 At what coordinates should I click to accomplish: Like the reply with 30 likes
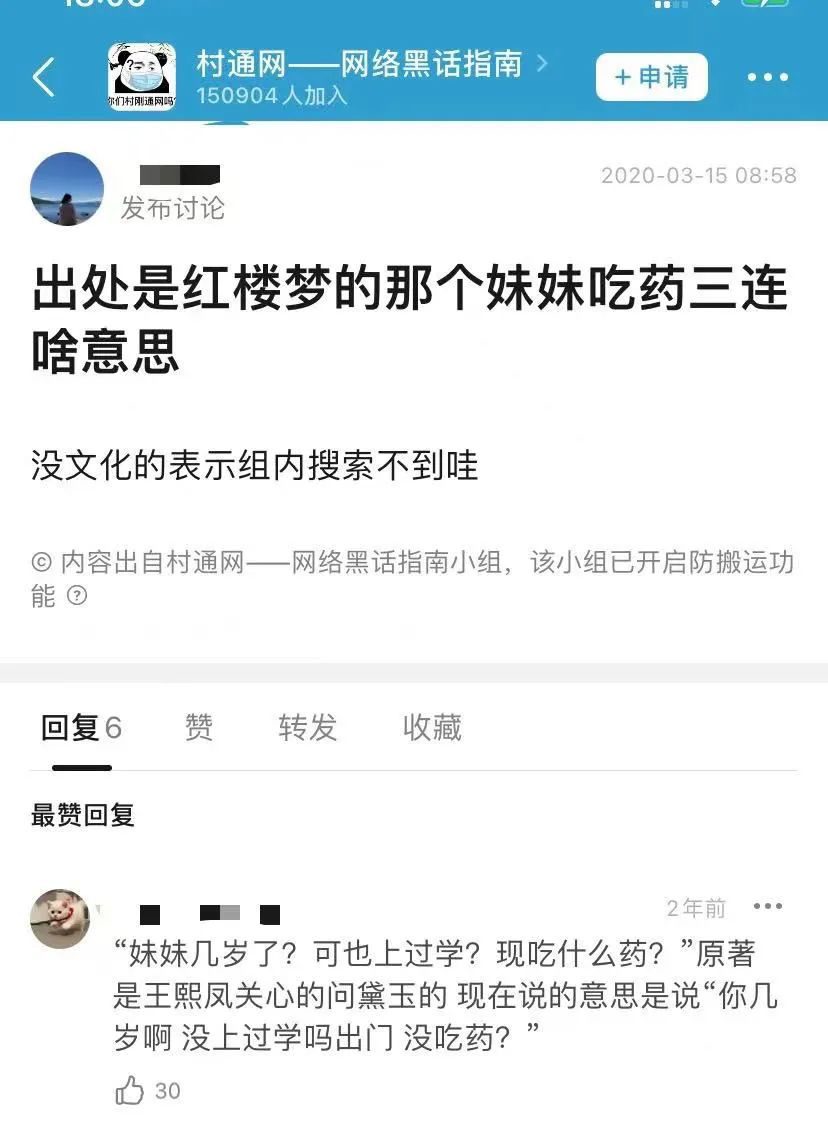(x=131, y=1090)
